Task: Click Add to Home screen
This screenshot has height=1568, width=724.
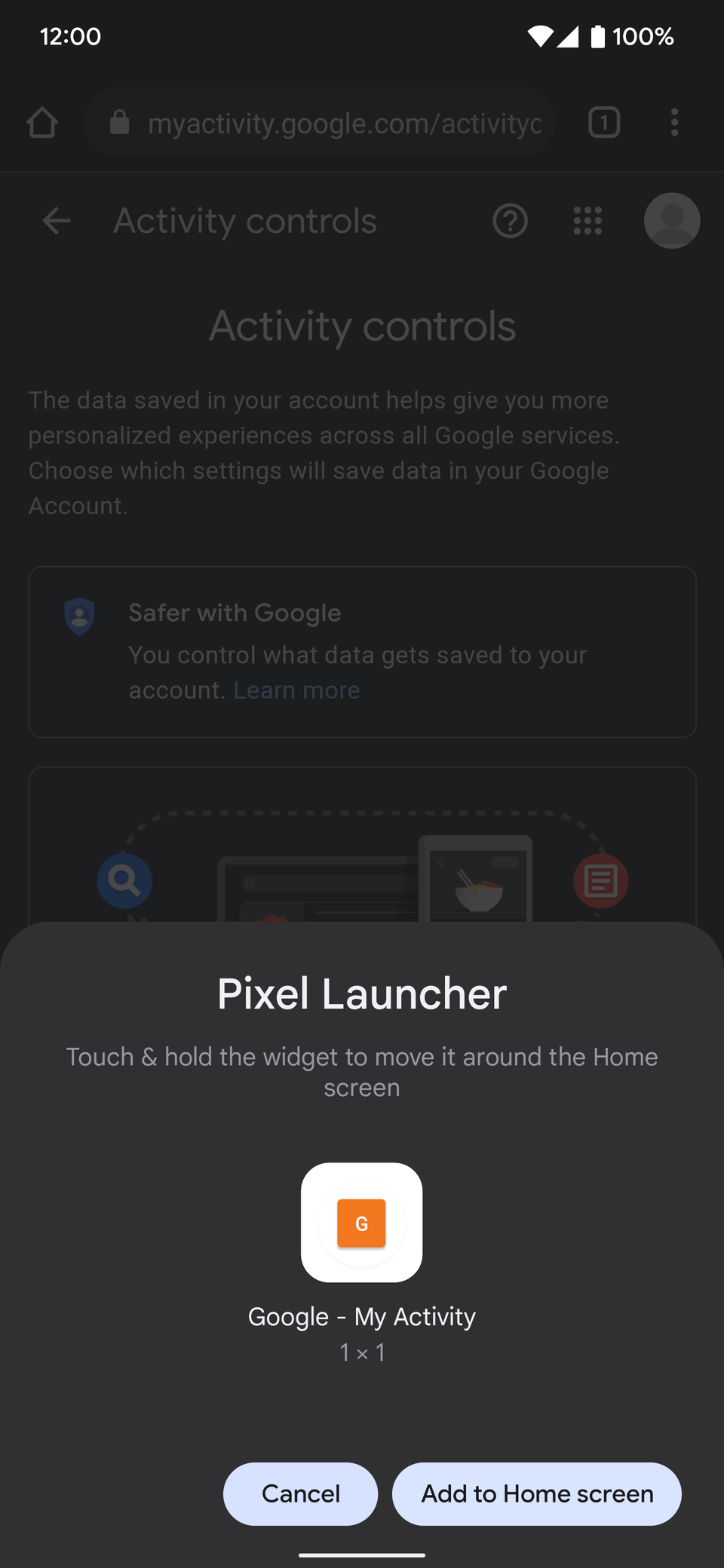Action: point(536,1494)
